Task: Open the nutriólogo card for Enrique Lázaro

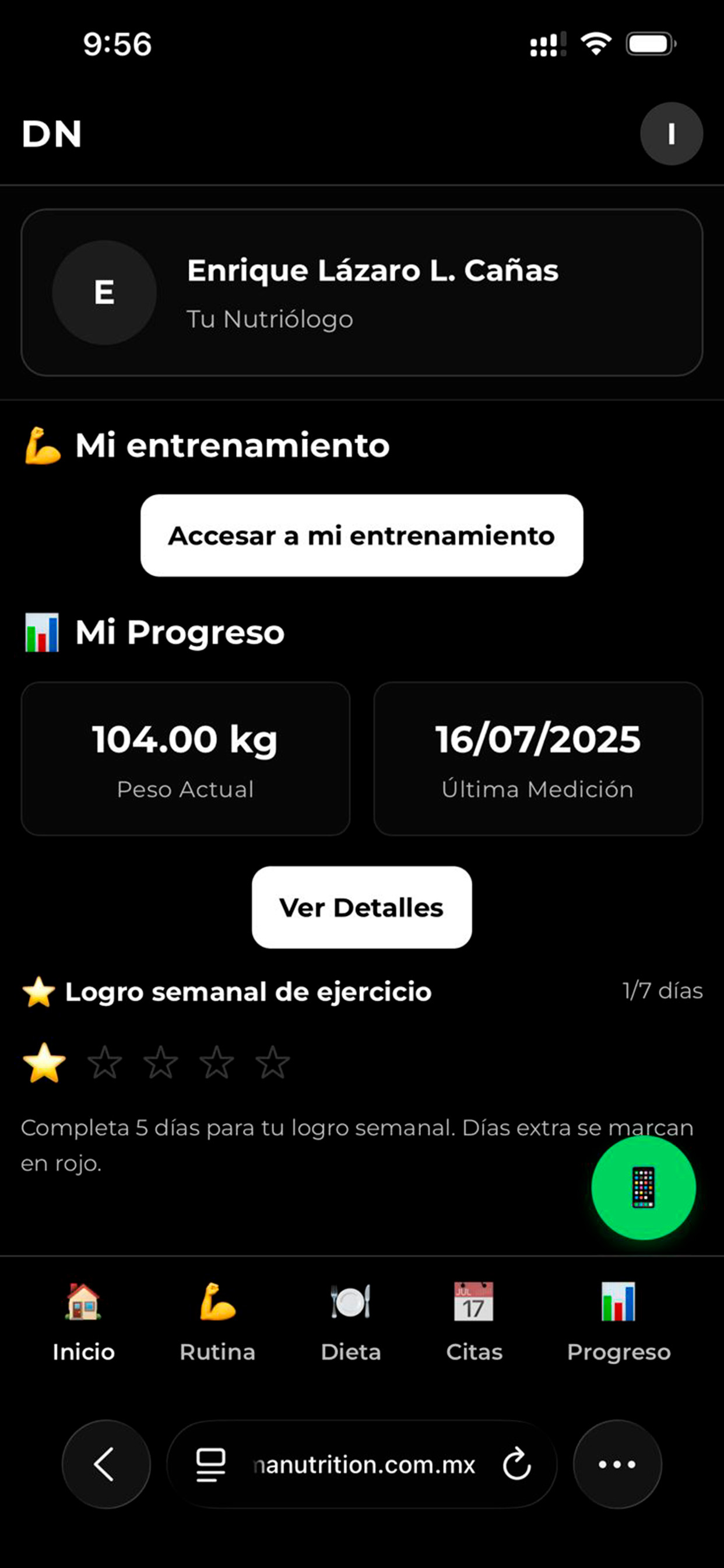Action: tap(362, 292)
